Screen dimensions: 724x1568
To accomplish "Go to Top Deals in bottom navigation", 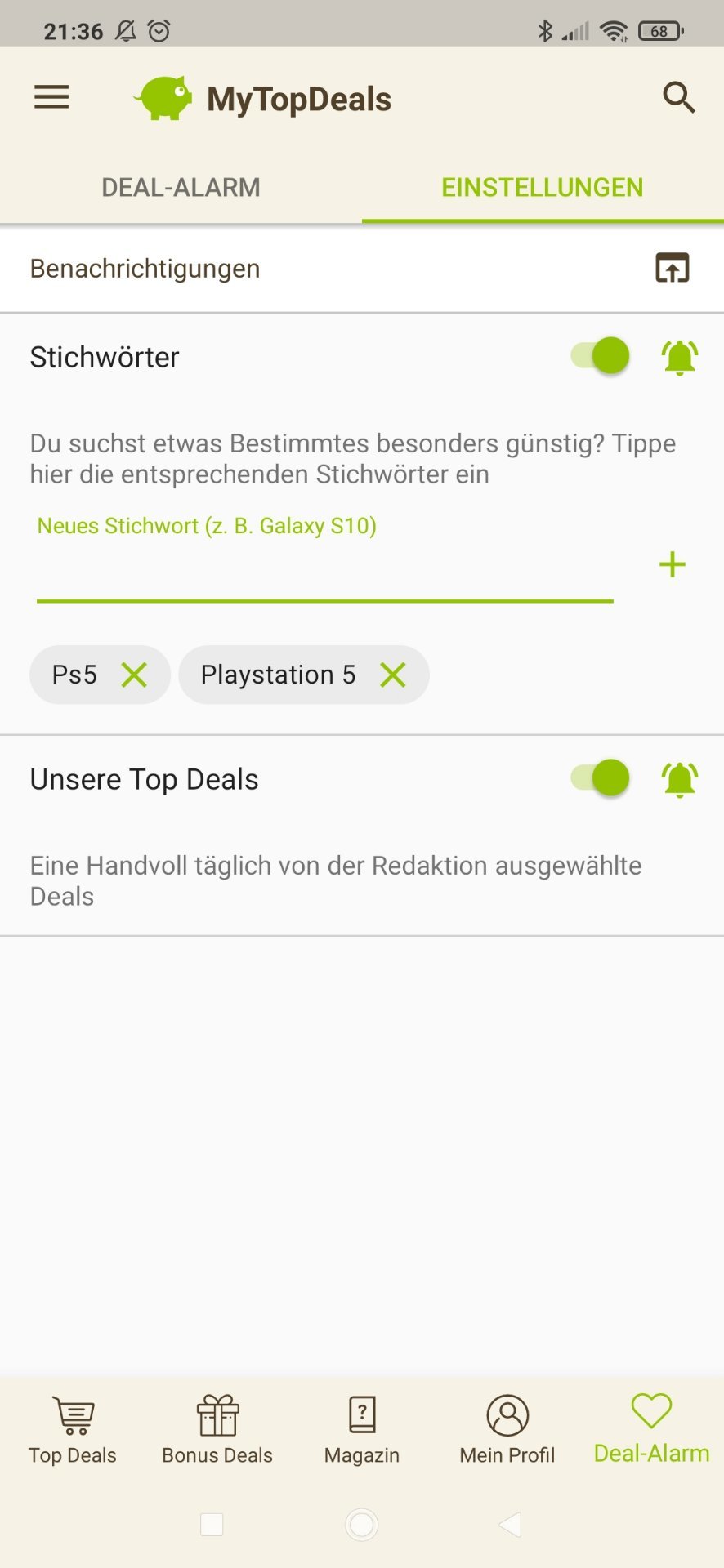I will (x=73, y=1429).
